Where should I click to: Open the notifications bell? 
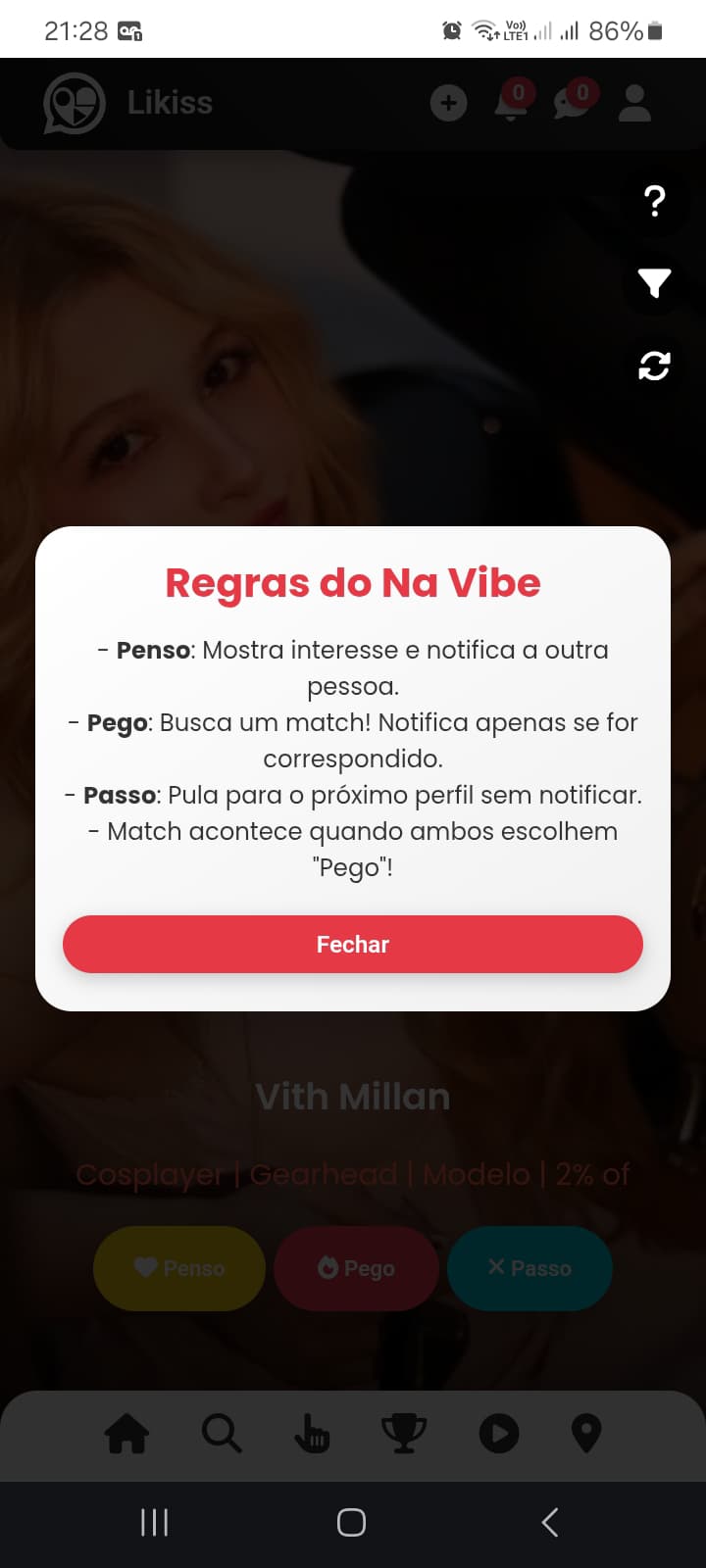click(x=510, y=103)
